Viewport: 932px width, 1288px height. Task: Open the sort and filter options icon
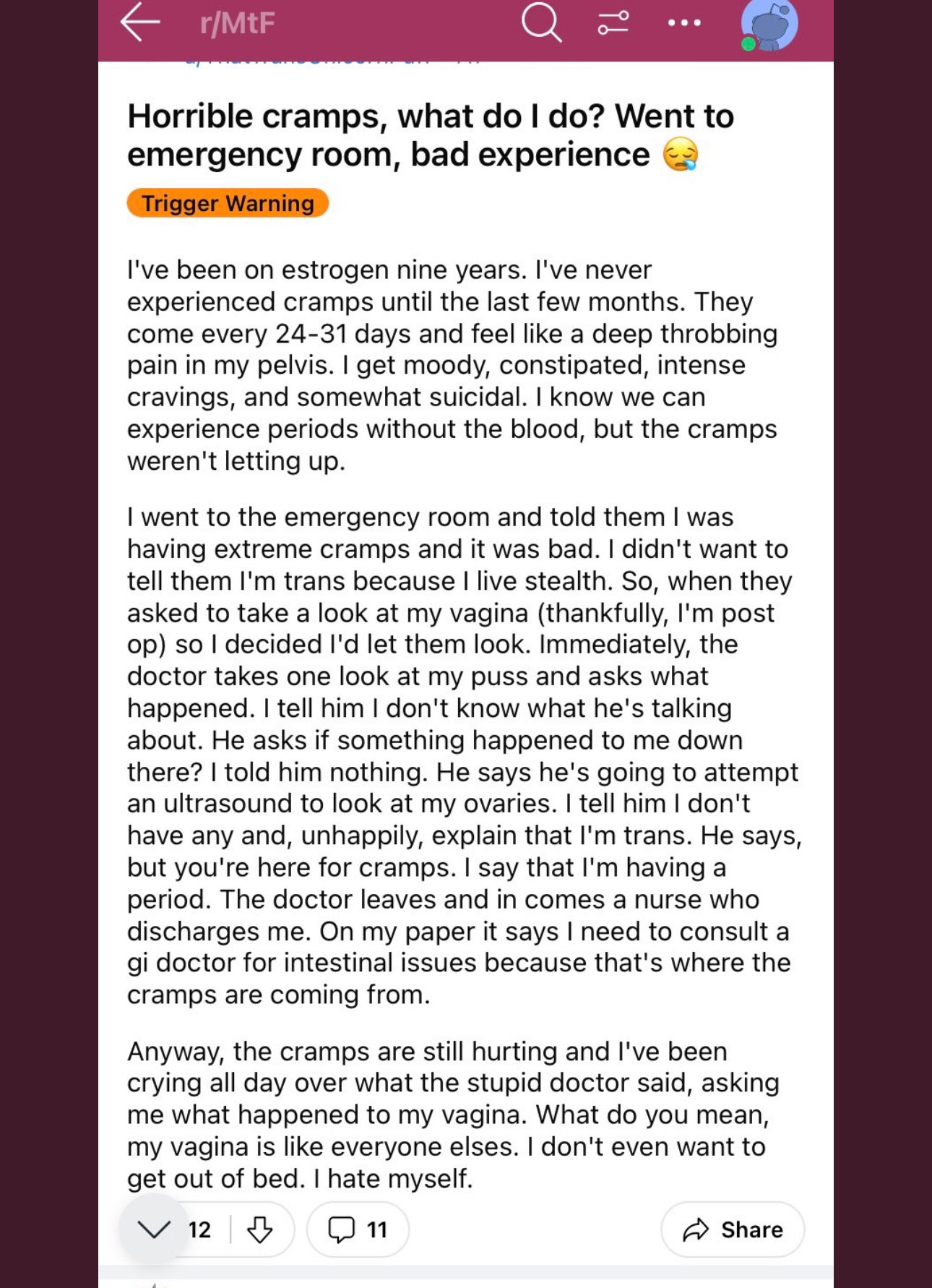click(x=613, y=22)
